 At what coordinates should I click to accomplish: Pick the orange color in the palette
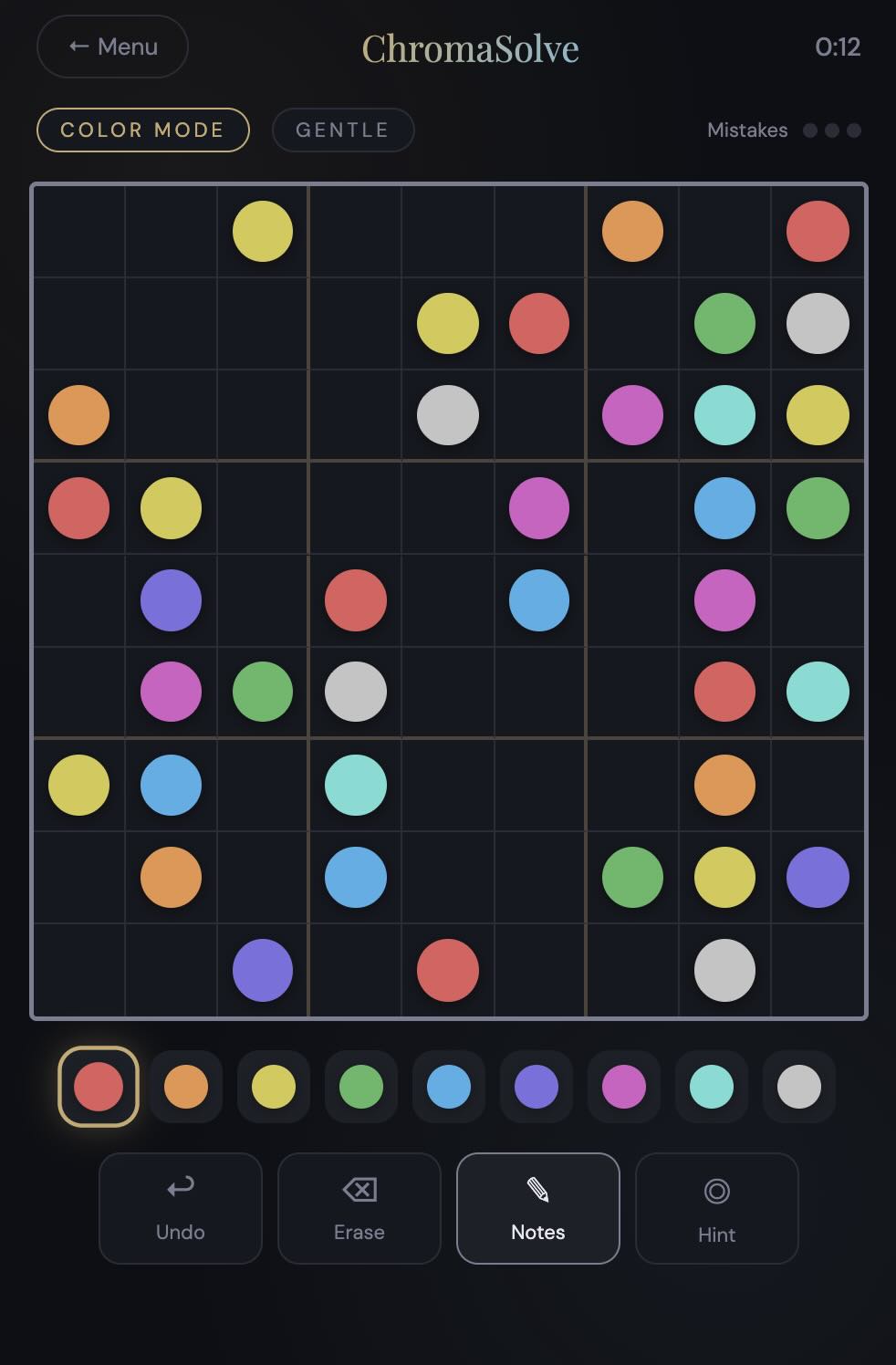pos(186,1087)
